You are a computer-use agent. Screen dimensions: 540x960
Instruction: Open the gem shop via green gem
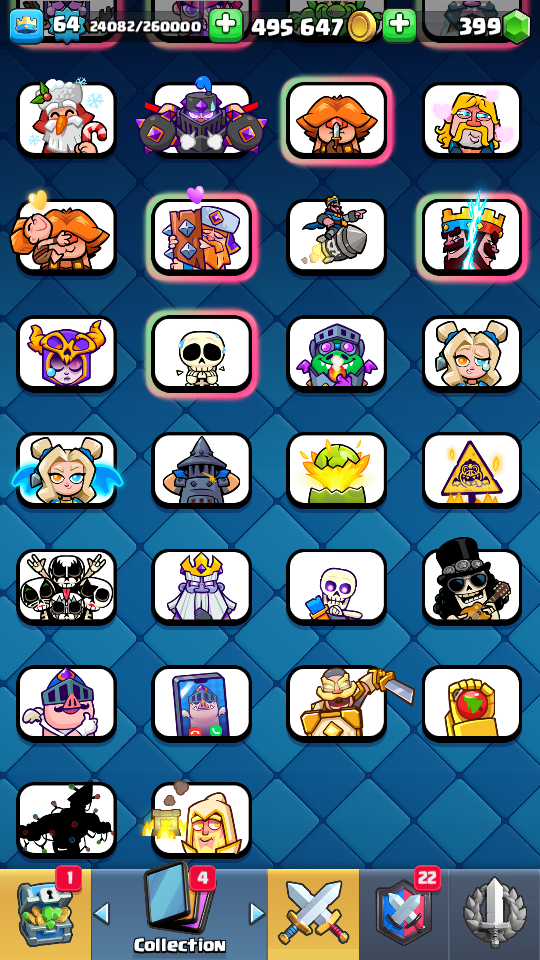[x=516, y=27]
